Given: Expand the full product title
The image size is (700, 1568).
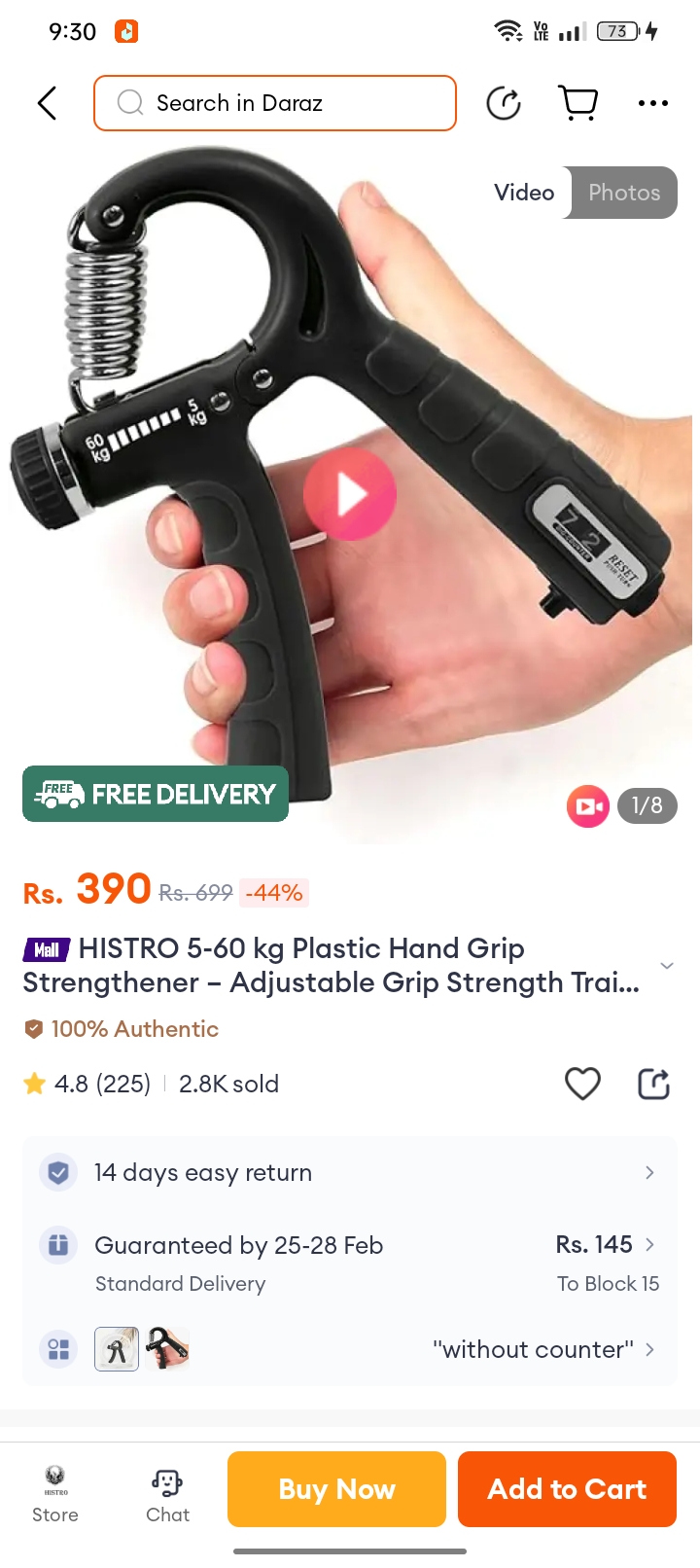Looking at the screenshot, I should click(x=666, y=965).
